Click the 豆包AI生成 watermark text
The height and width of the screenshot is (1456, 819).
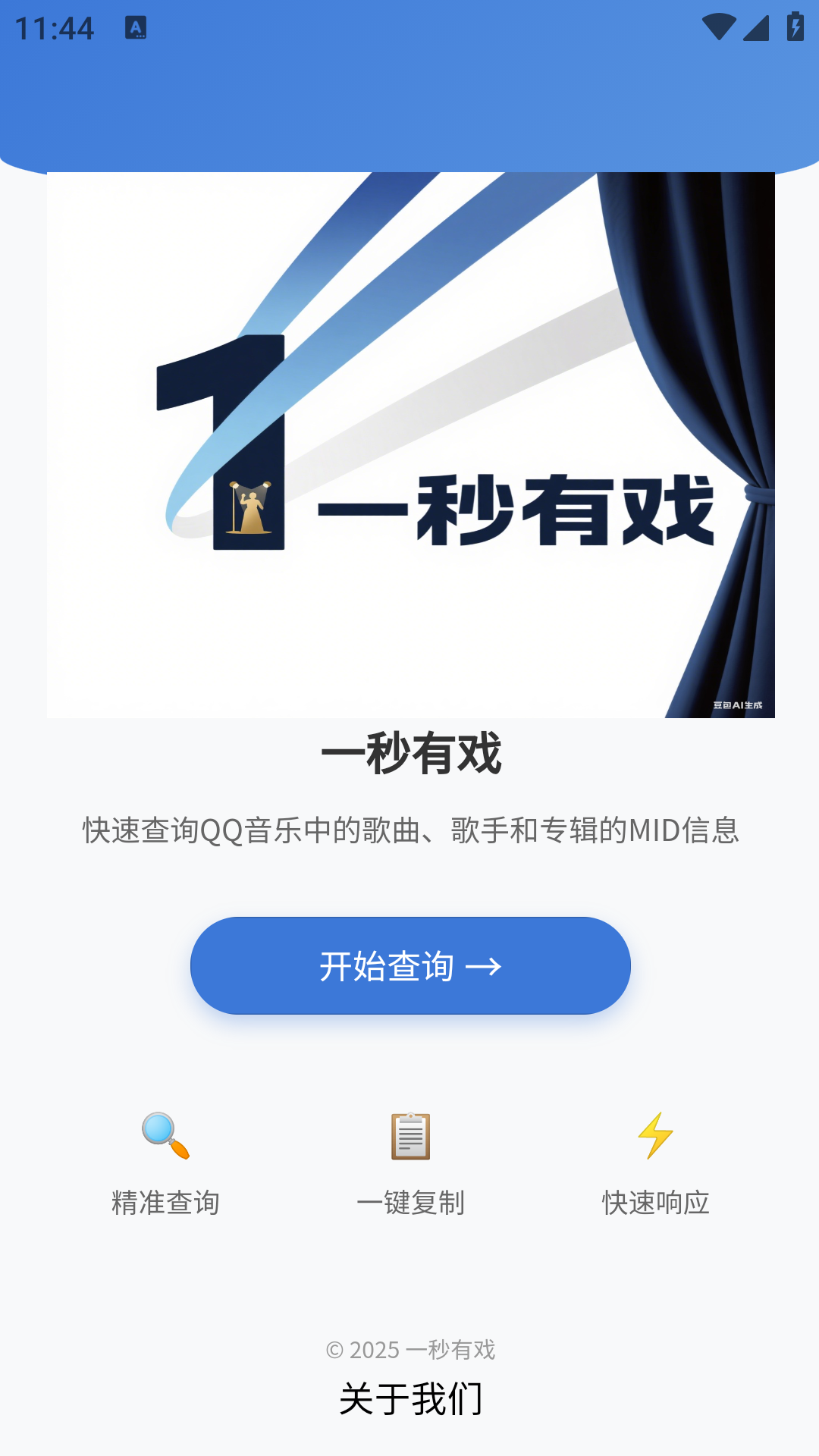(x=737, y=706)
